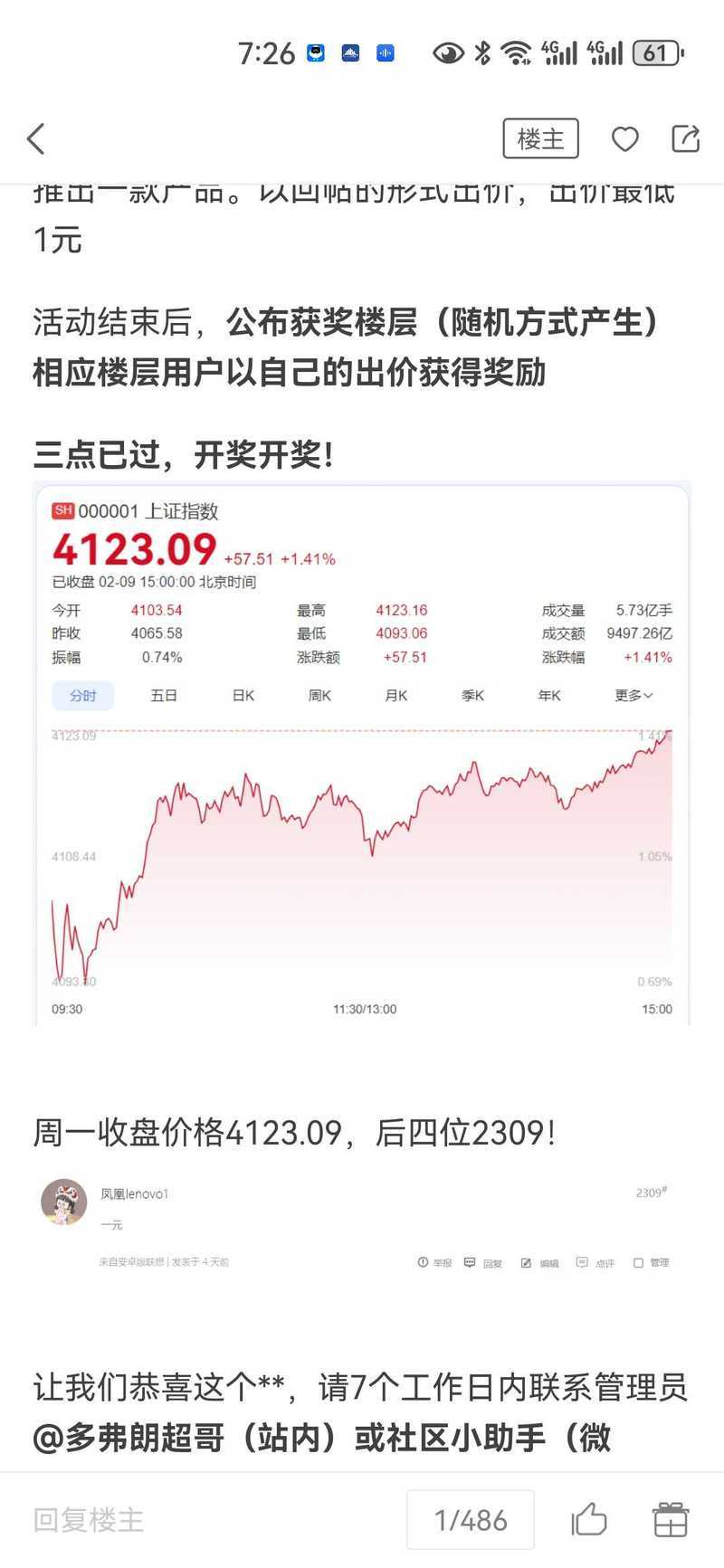This screenshot has height=1568, width=724.
Task: Open the gift reward icon
Action: tap(671, 1520)
